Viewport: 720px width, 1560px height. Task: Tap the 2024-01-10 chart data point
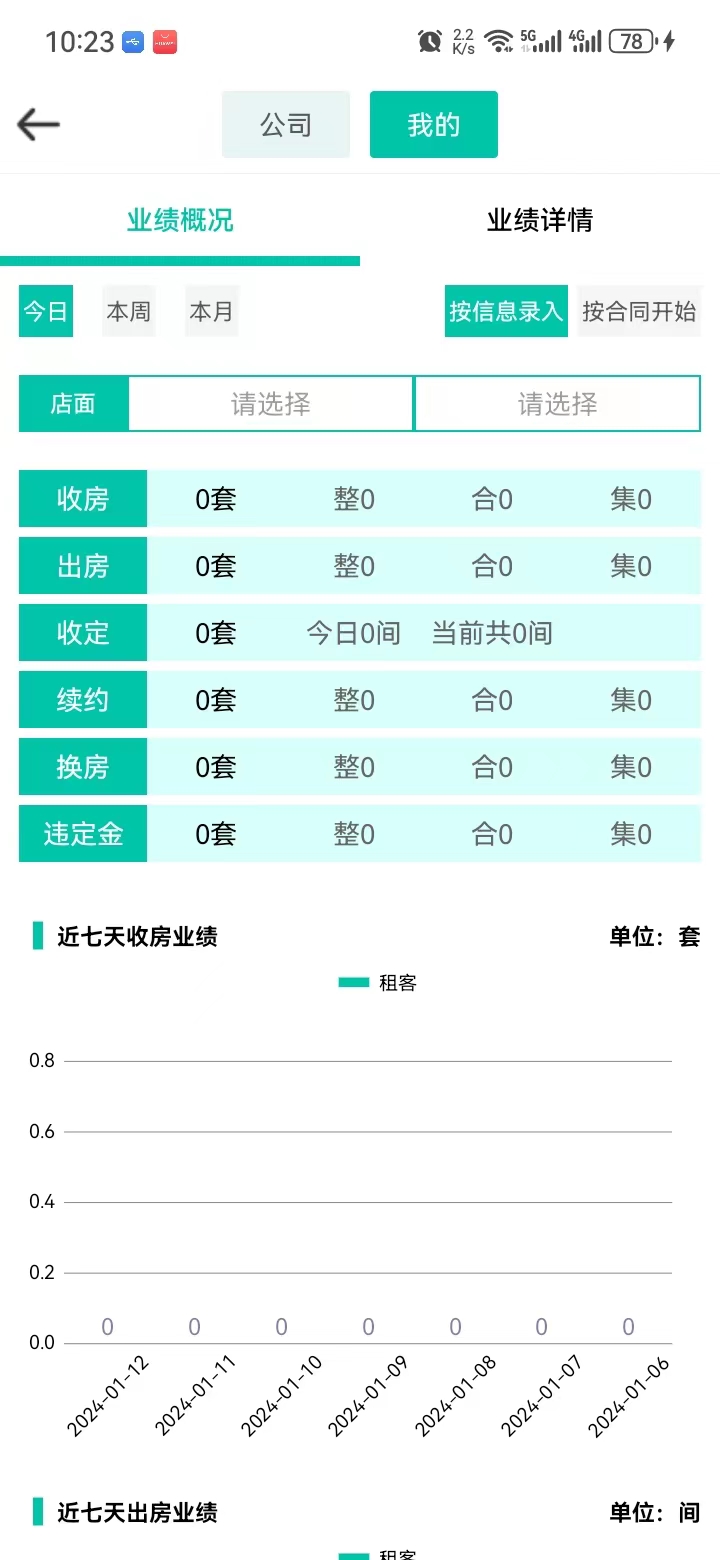tap(281, 1327)
